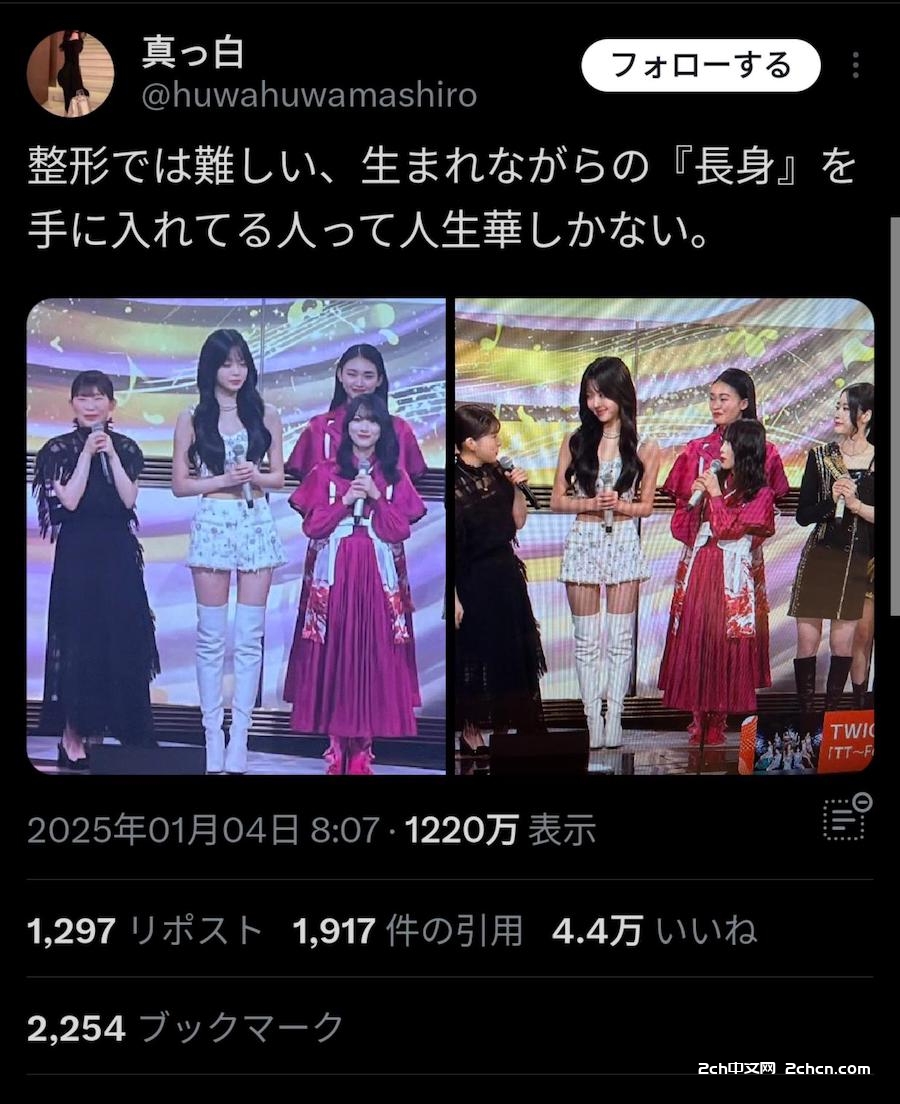900x1104 pixels.
Task: Tap the フォローする button
Action: tap(701, 66)
